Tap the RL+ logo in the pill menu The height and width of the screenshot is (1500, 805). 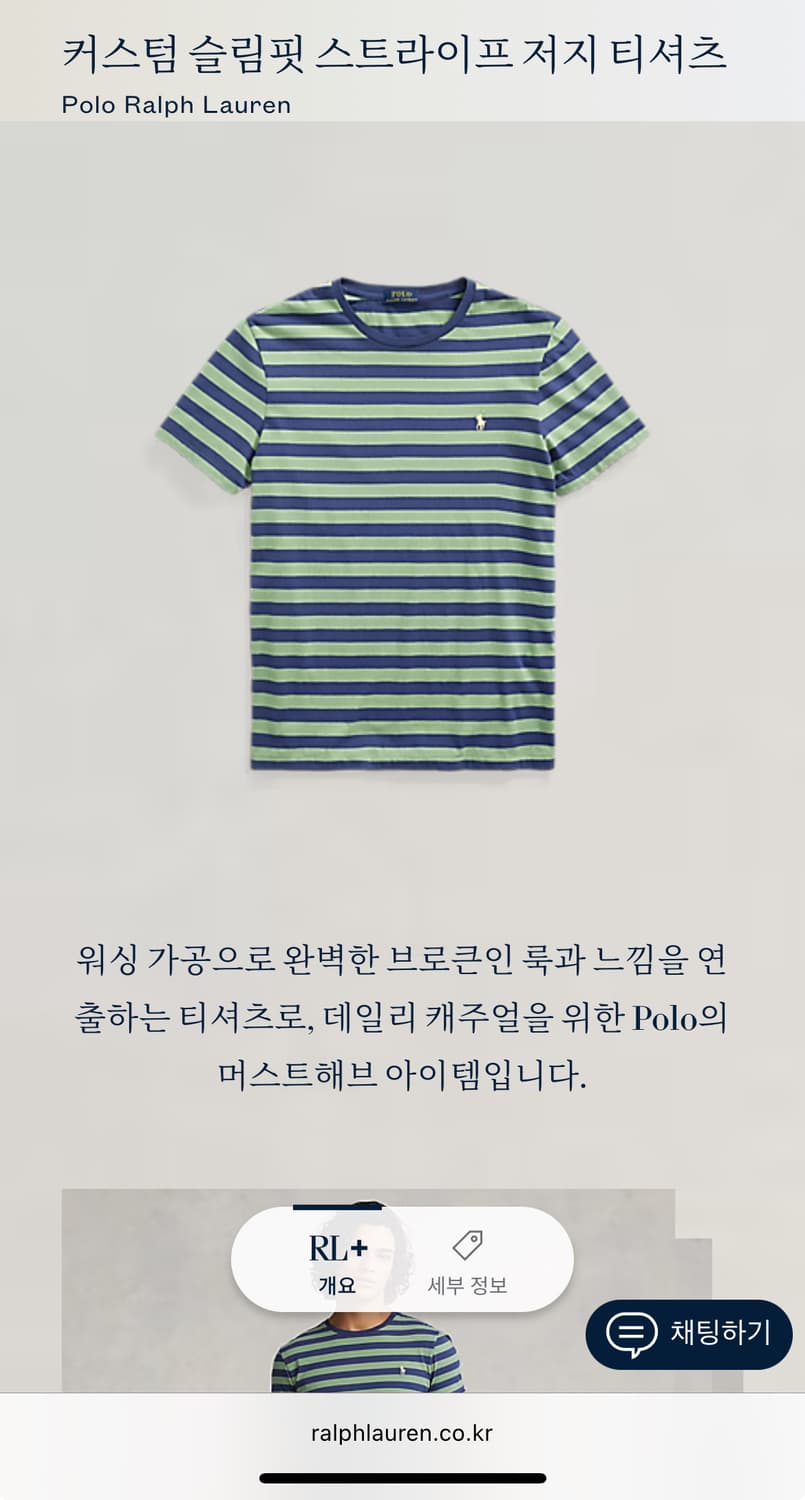tap(336, 1248)
